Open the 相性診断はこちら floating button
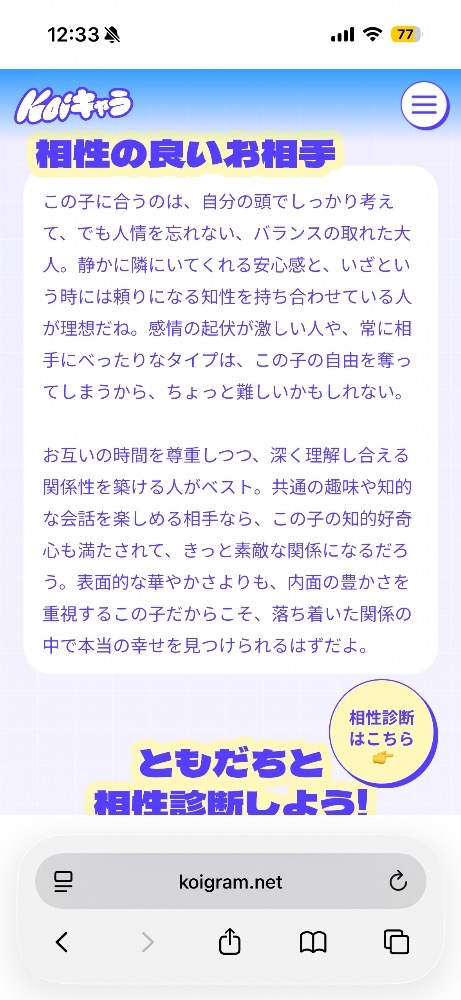Viewport: 461px width, 1000px height. click(383, 734)
